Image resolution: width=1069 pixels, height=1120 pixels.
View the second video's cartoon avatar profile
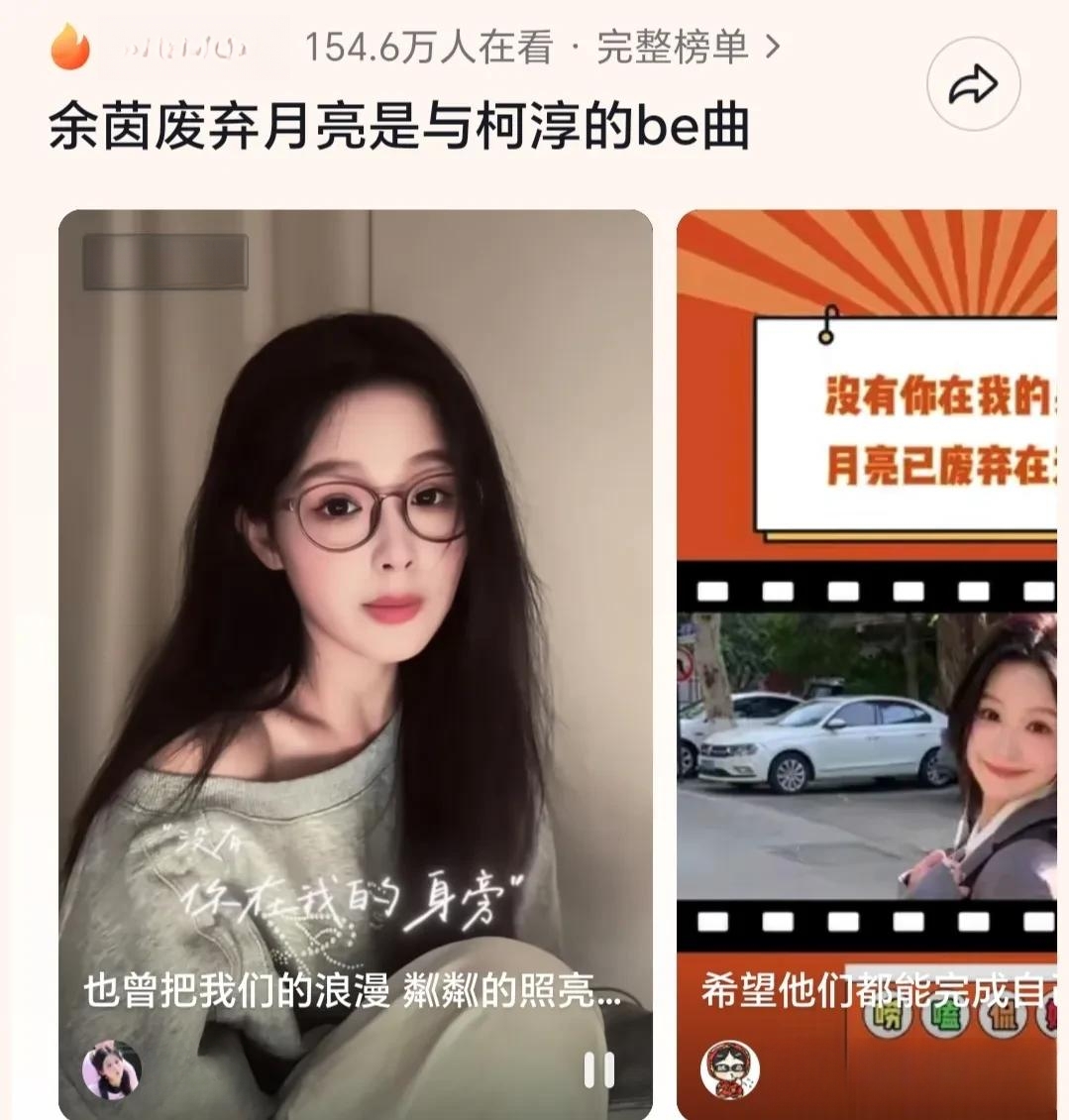(731, 1071)
